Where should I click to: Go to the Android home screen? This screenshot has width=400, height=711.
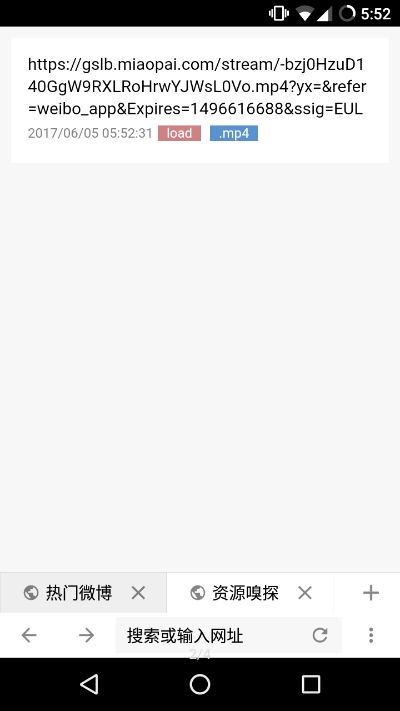[x=200, y=684]
